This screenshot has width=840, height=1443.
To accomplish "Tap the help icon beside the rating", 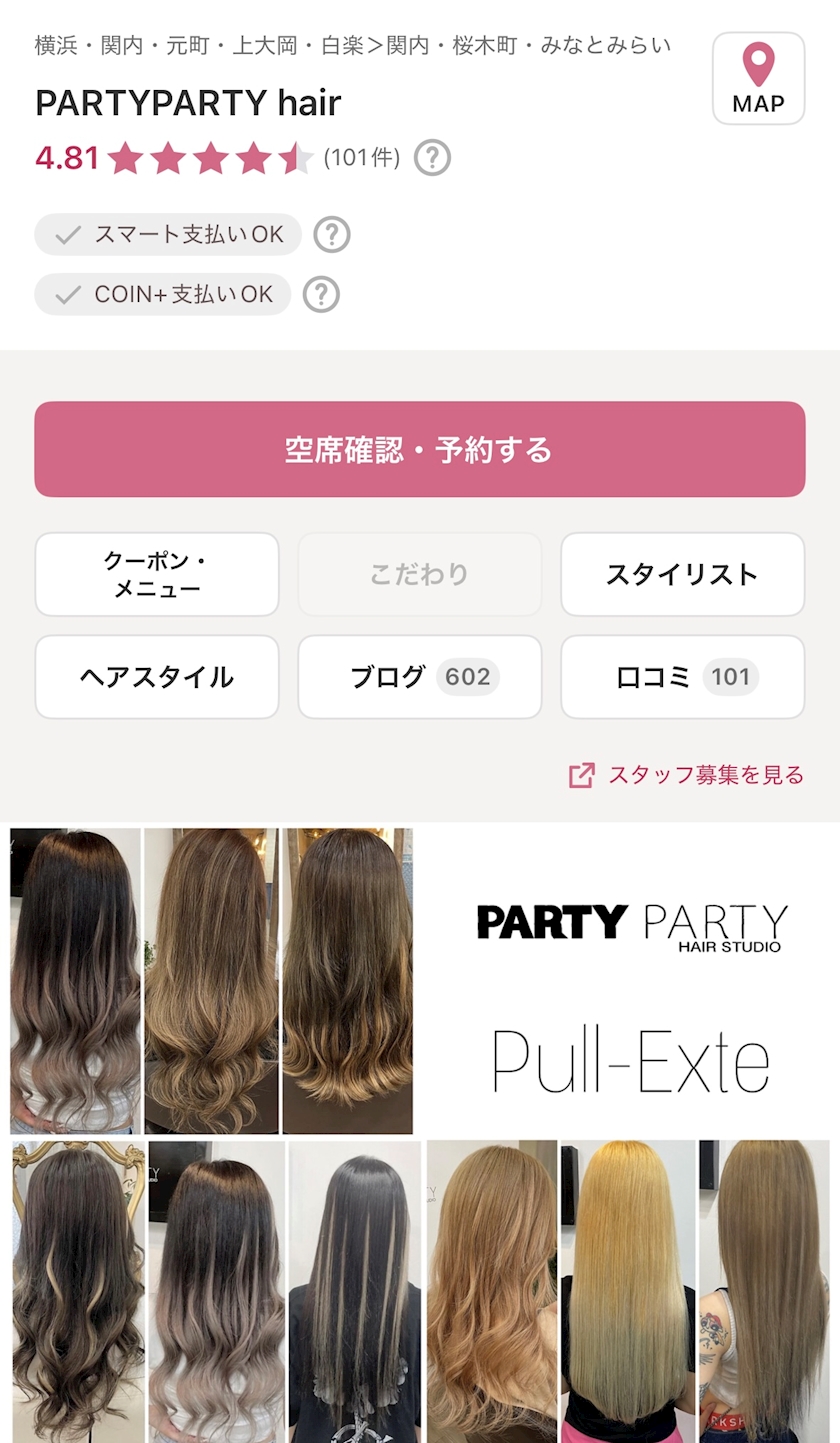I will (x=432, y=157).
